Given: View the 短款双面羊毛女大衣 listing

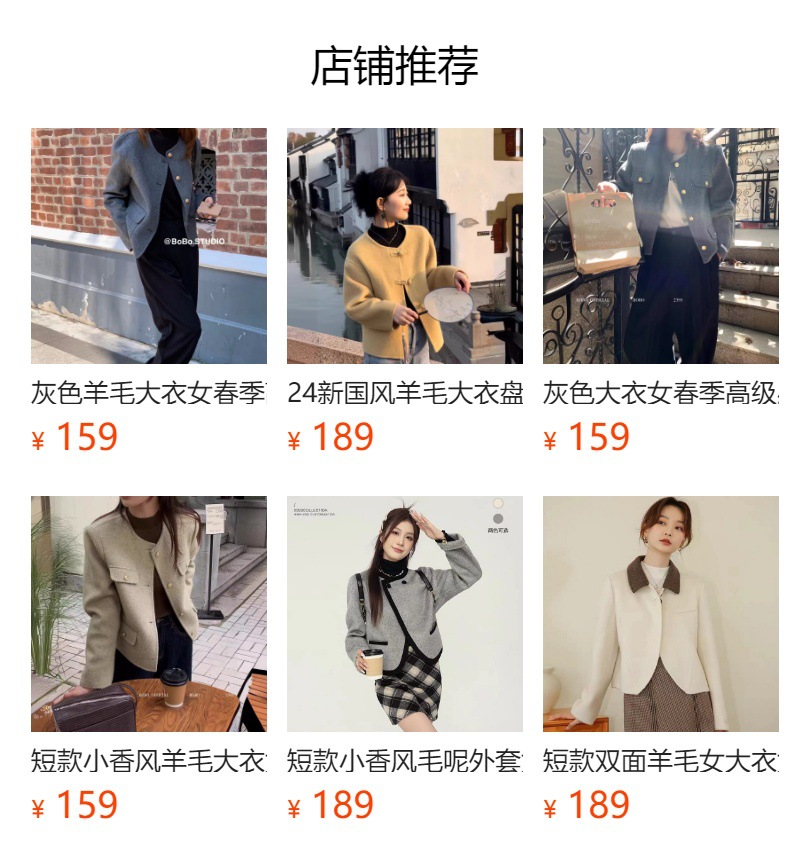Looking at the screenshot, I should [660, 614].
